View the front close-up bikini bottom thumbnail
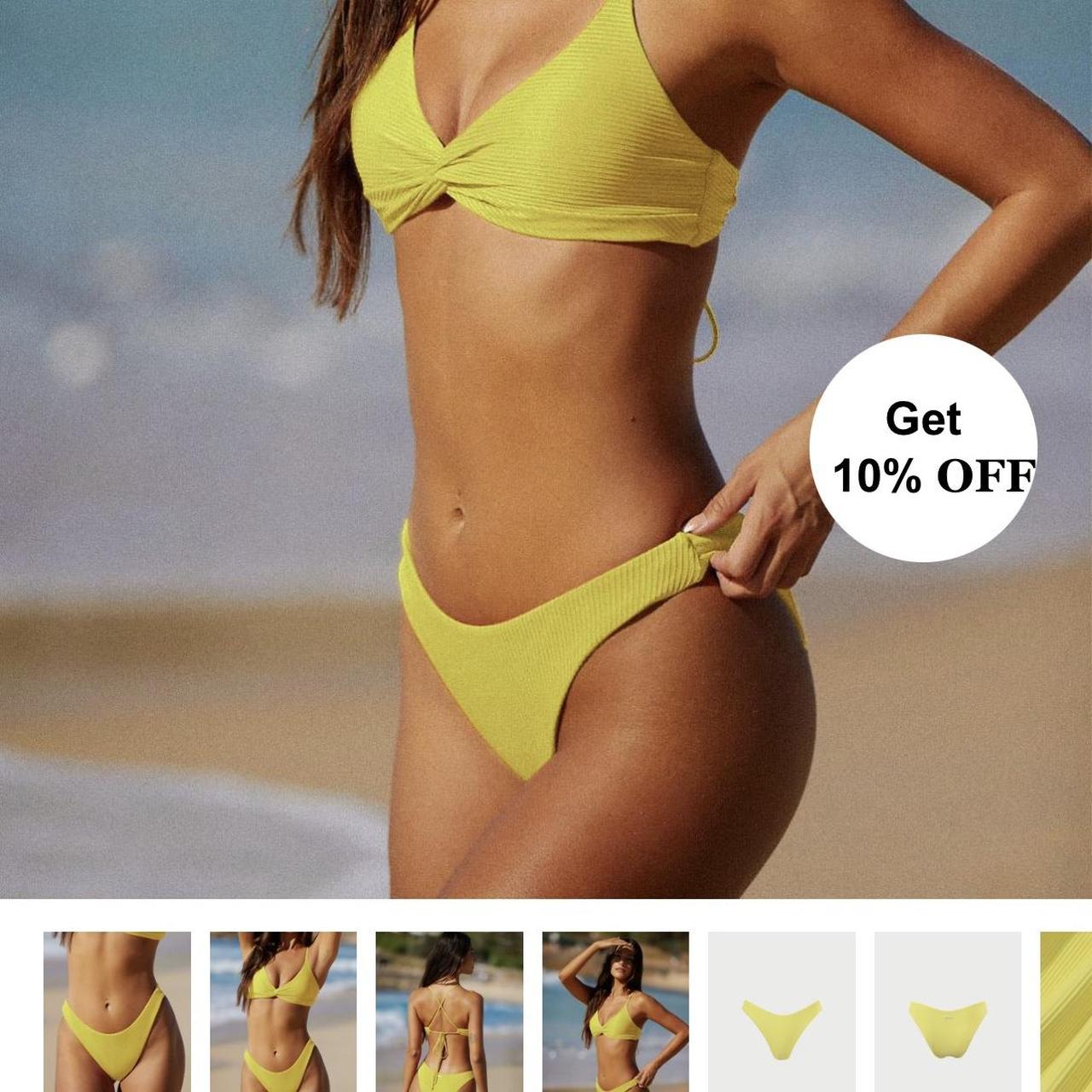 (117, 1011)
